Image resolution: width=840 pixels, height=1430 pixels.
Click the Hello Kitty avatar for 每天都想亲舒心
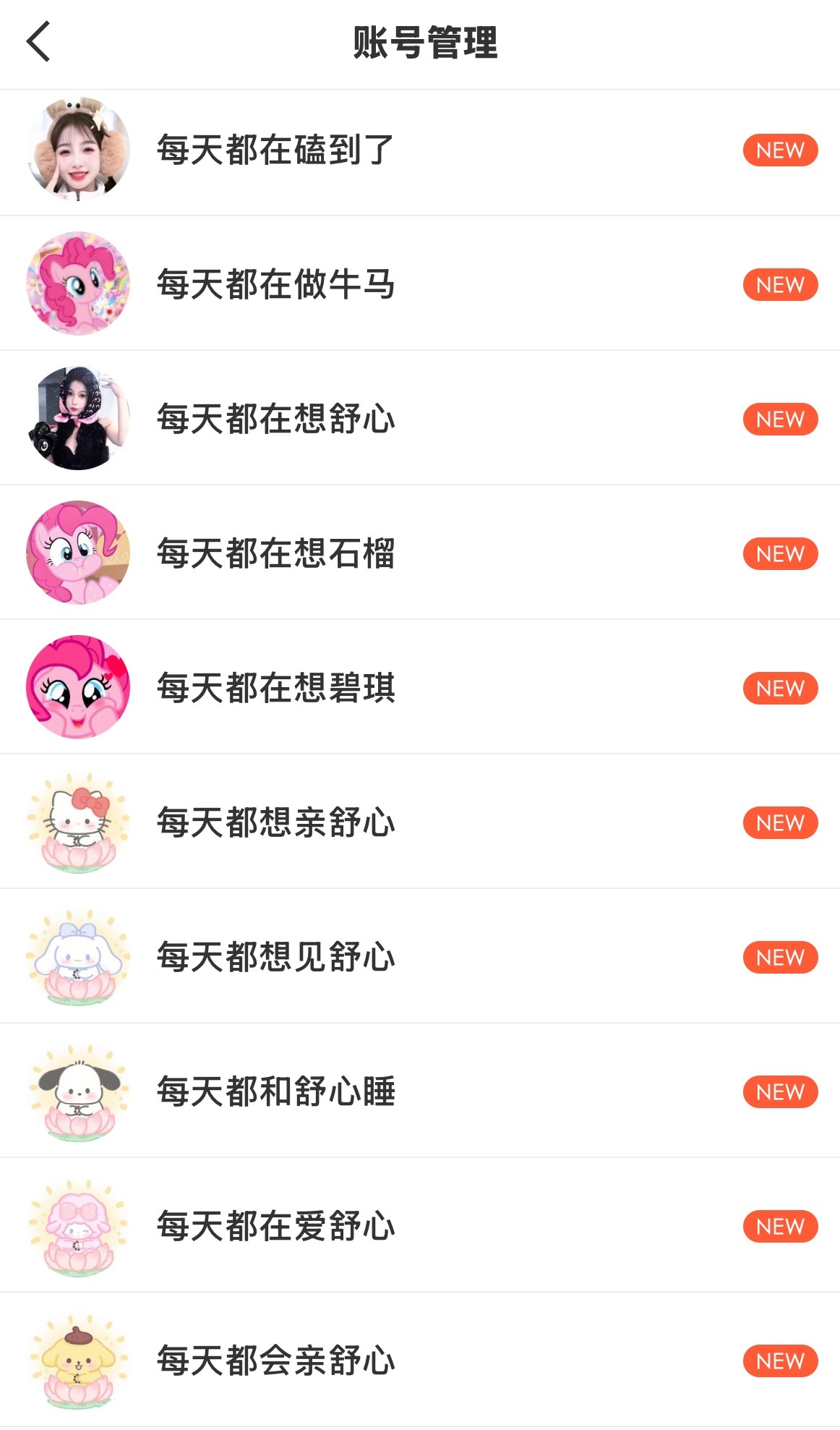click(x=77, y=822)
